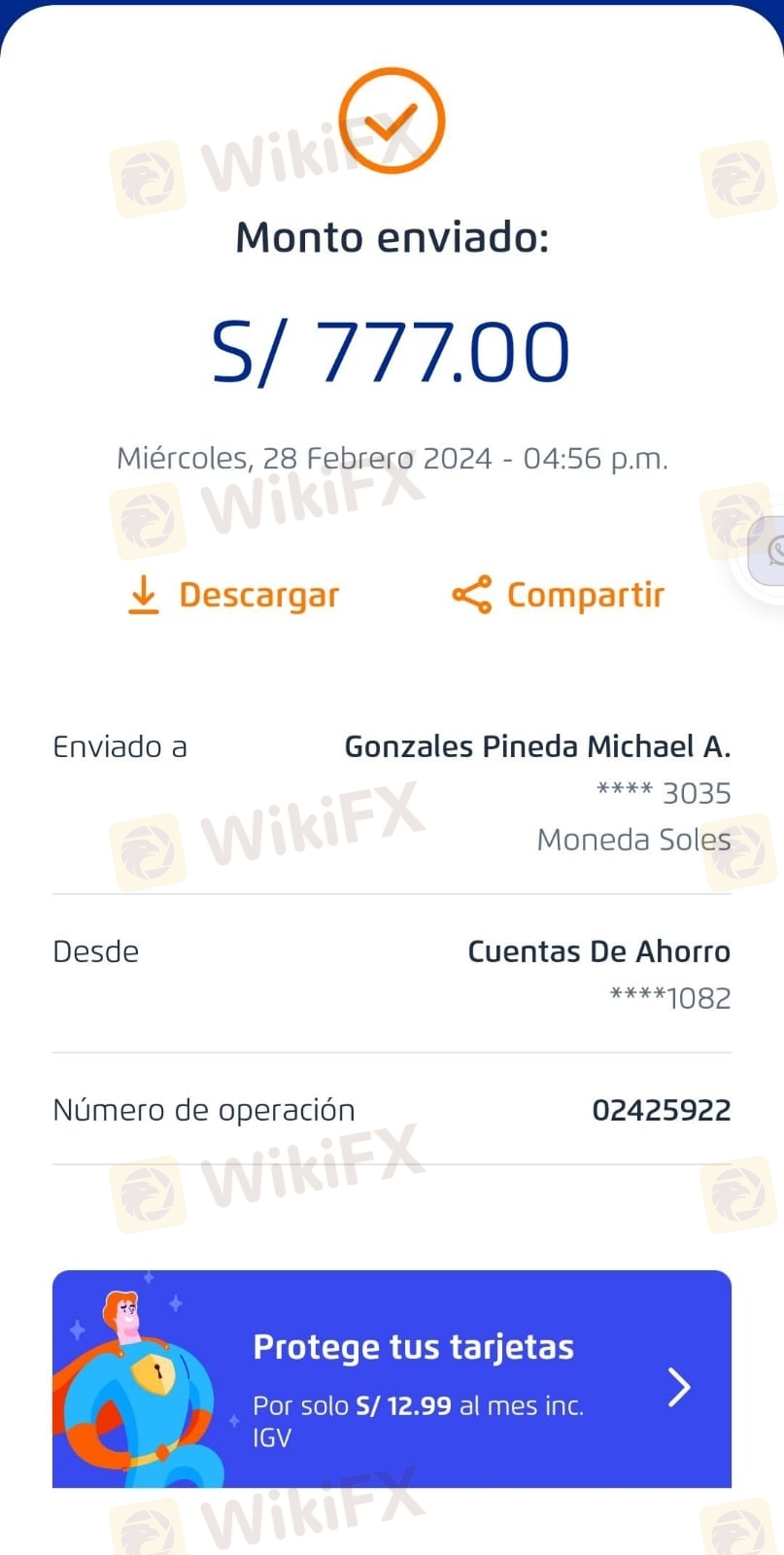Screen dimensions: 784x1555
Task: Open the Protege tus tarjetas banner
Action: point(392,1378)
